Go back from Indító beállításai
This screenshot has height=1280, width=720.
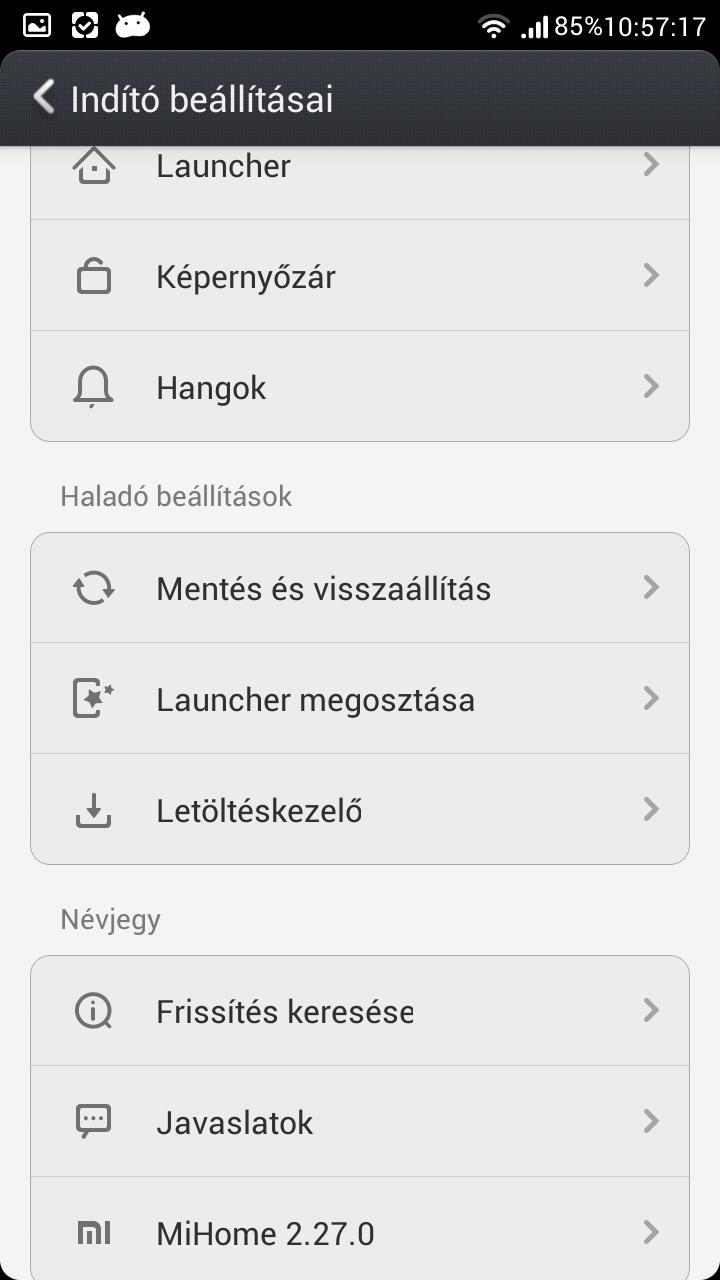coord(44,98)
